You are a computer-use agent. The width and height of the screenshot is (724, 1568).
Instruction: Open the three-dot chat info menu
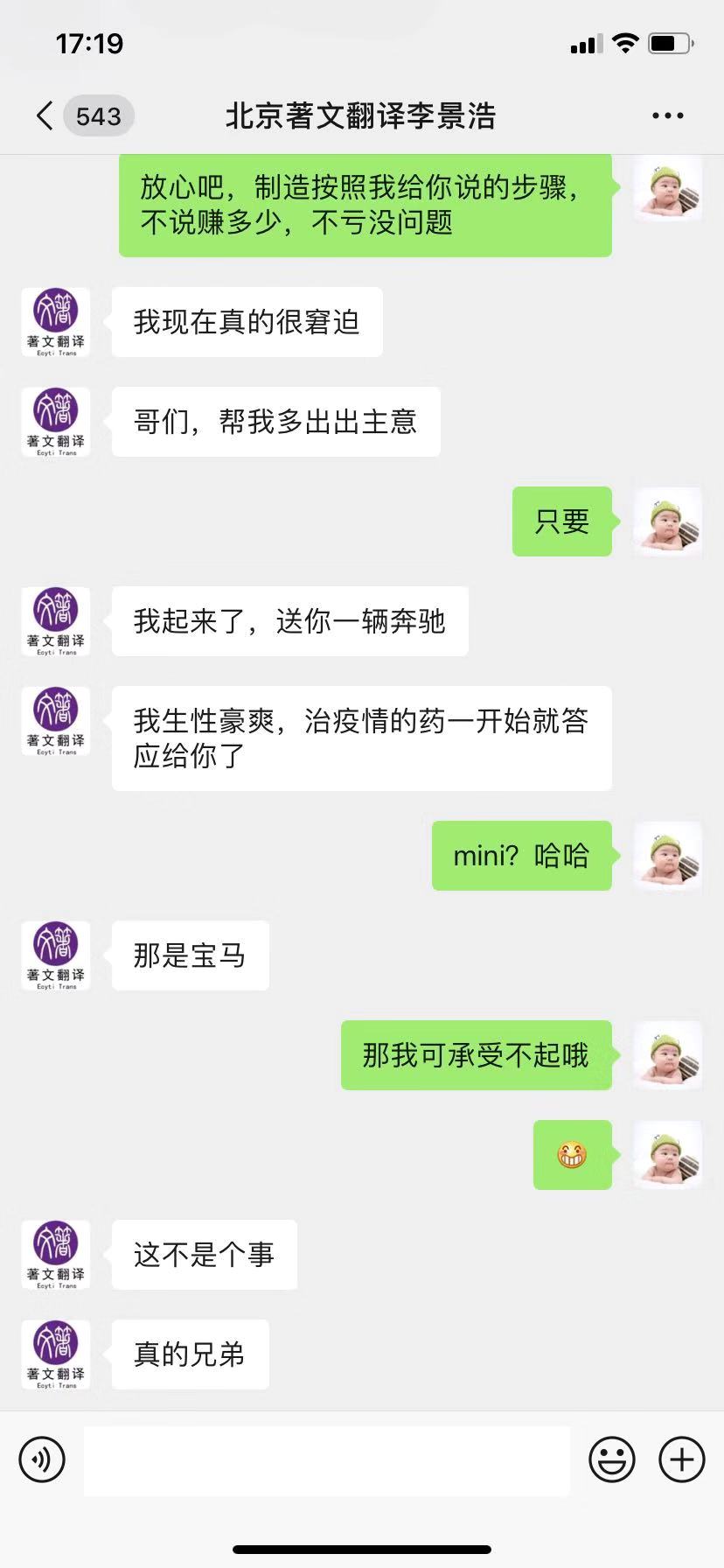[667, 115]
